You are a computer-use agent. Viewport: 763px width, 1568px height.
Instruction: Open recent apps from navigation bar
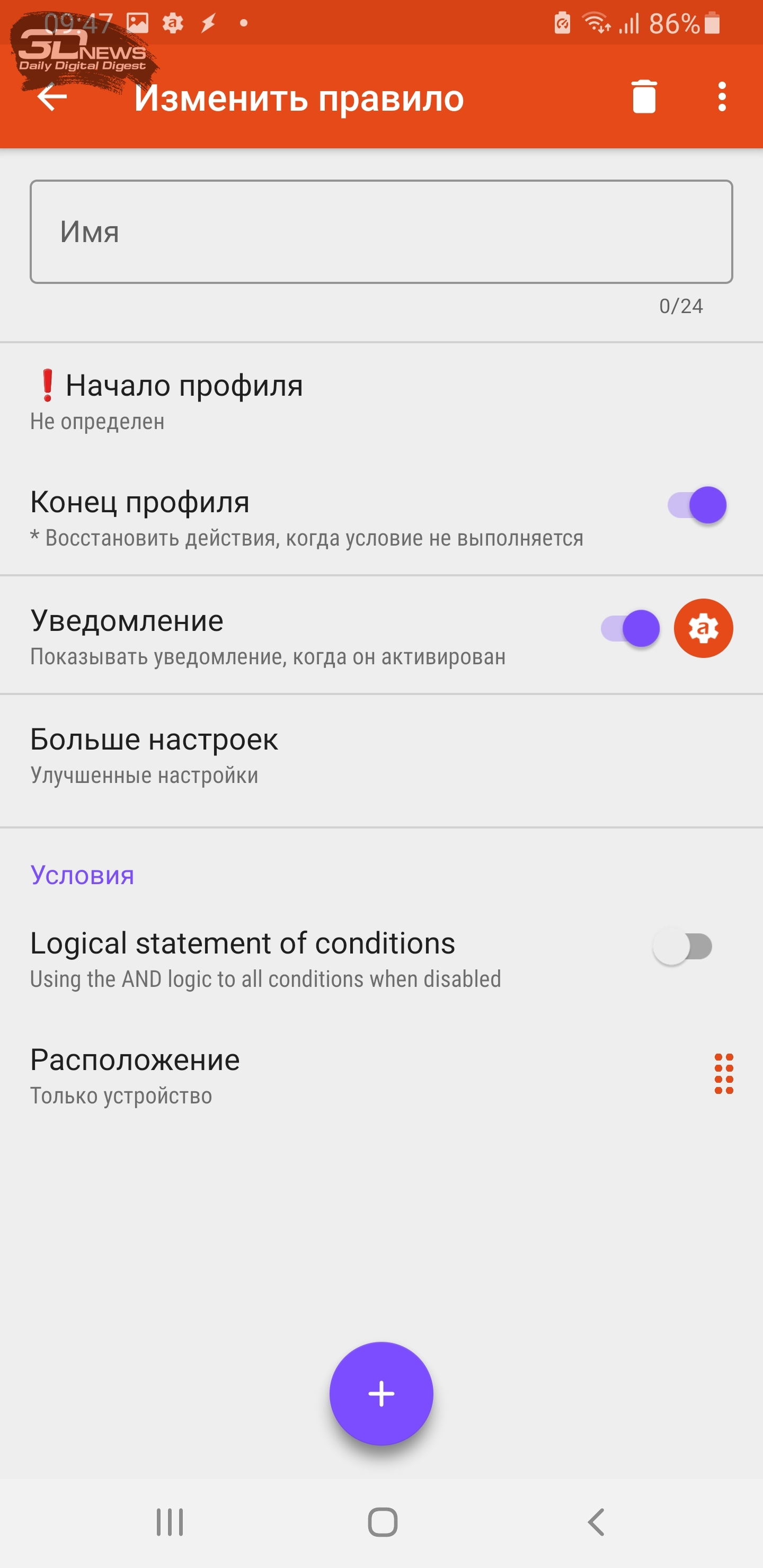[x=170, y=1522]
